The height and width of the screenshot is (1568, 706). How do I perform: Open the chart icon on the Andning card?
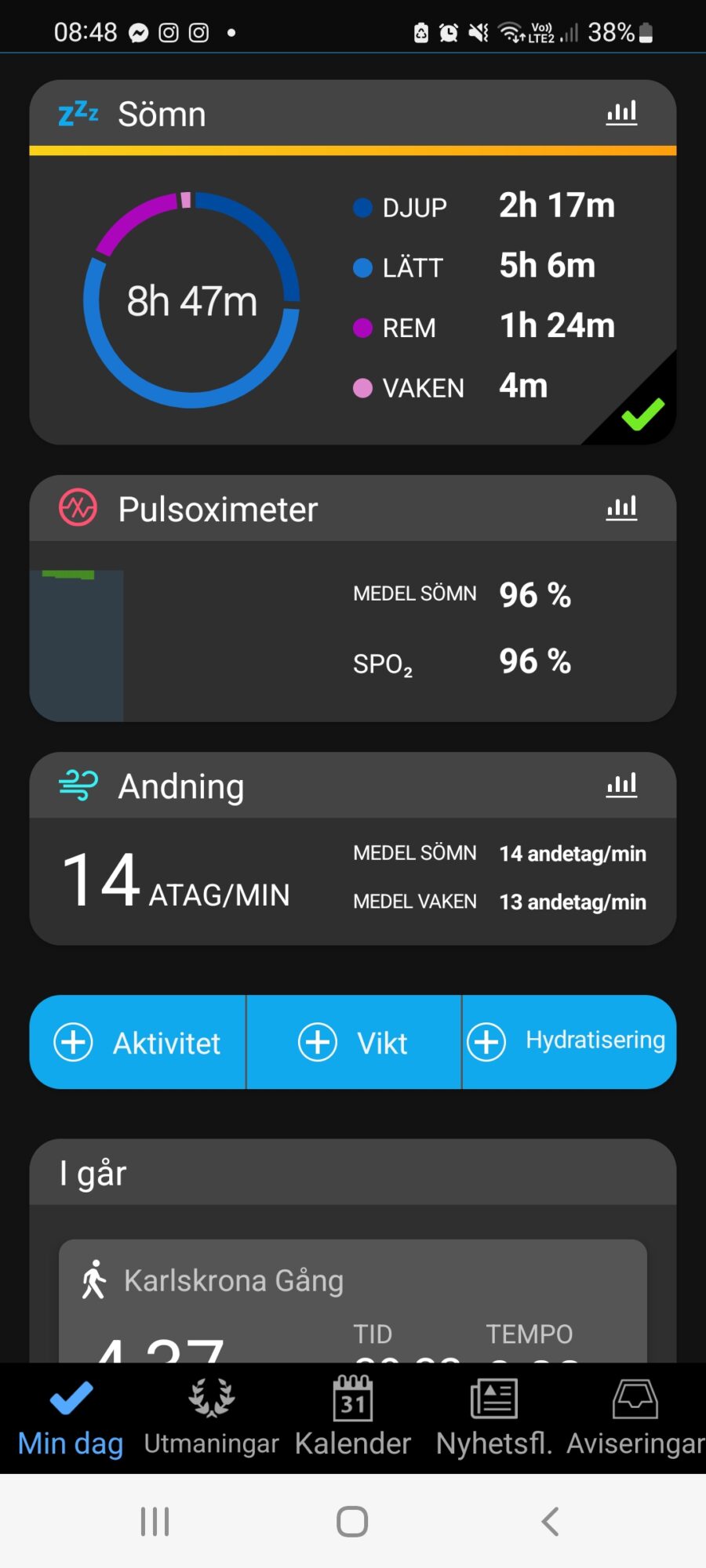pos(621,785)
